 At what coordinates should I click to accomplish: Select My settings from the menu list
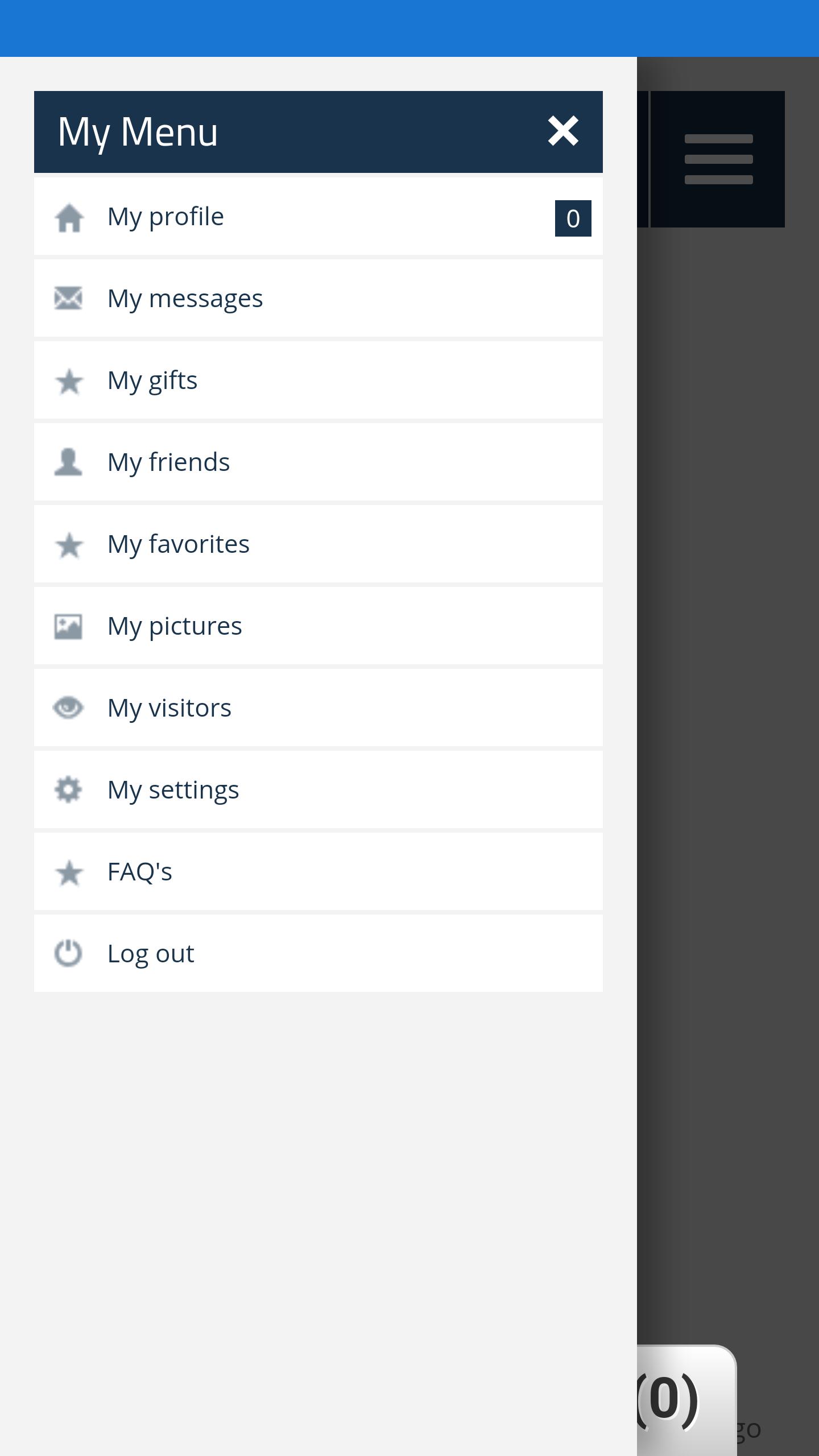pos(173,789)
